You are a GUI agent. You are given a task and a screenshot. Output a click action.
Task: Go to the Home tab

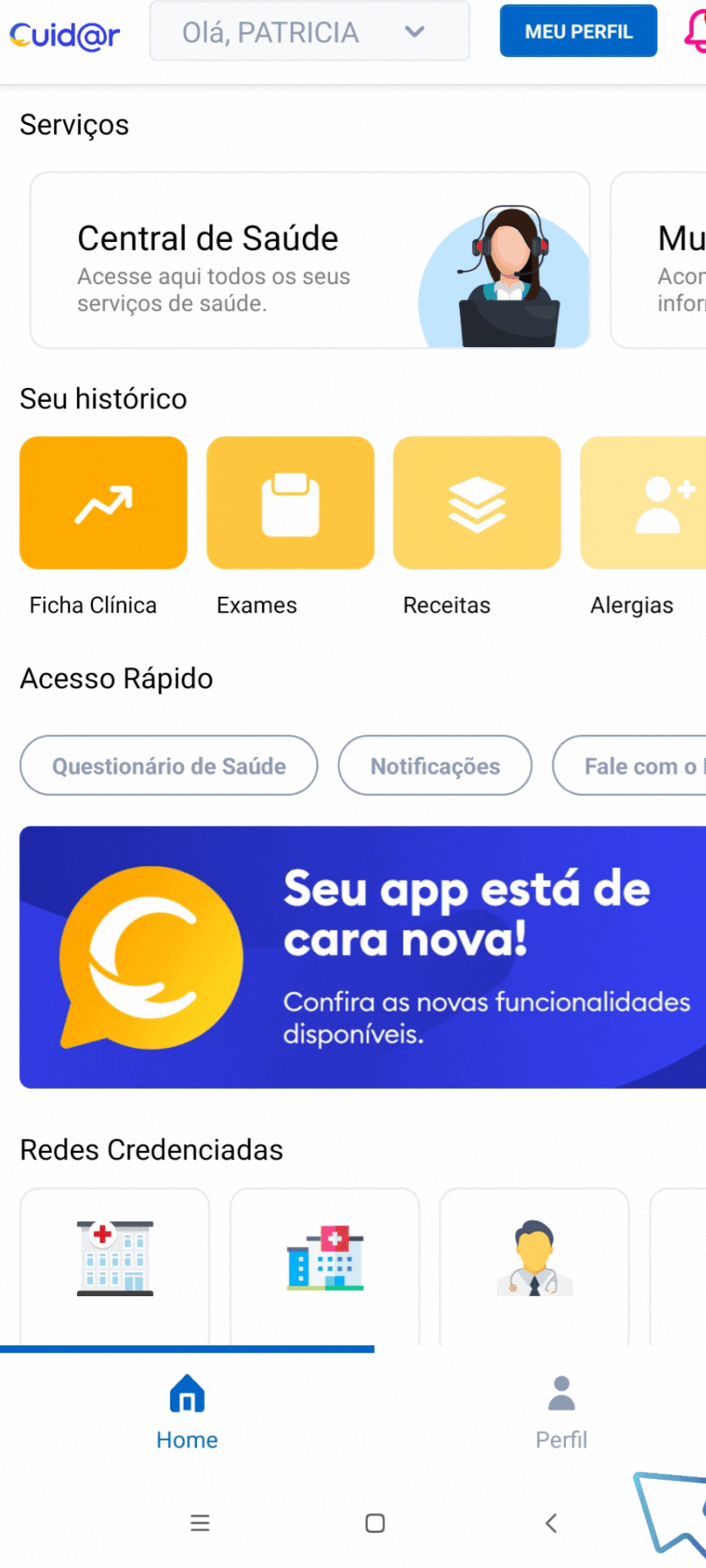[187, 1411]
